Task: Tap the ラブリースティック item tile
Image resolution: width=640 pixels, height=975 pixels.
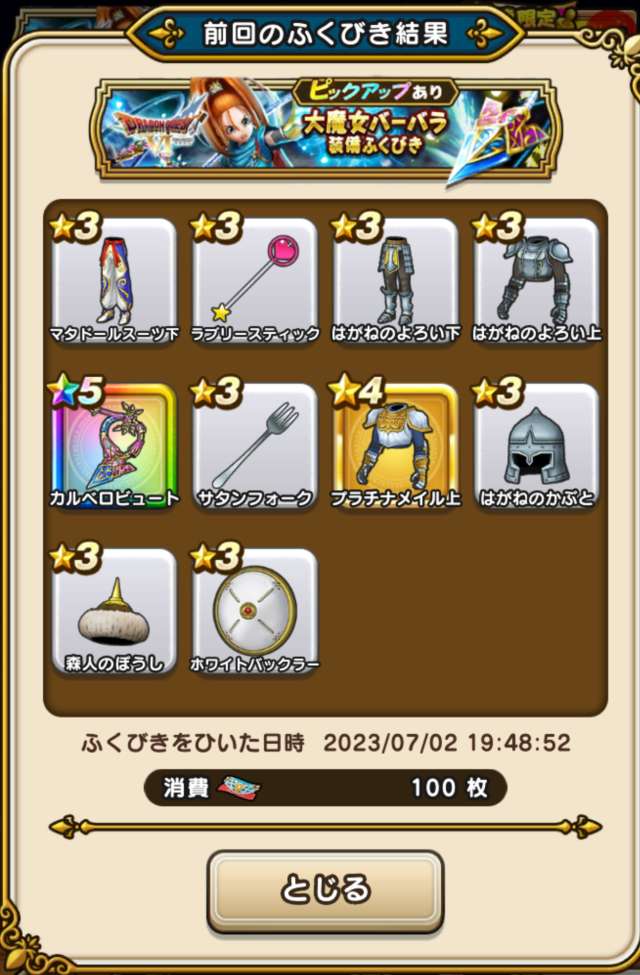Action: pos(255,281)
